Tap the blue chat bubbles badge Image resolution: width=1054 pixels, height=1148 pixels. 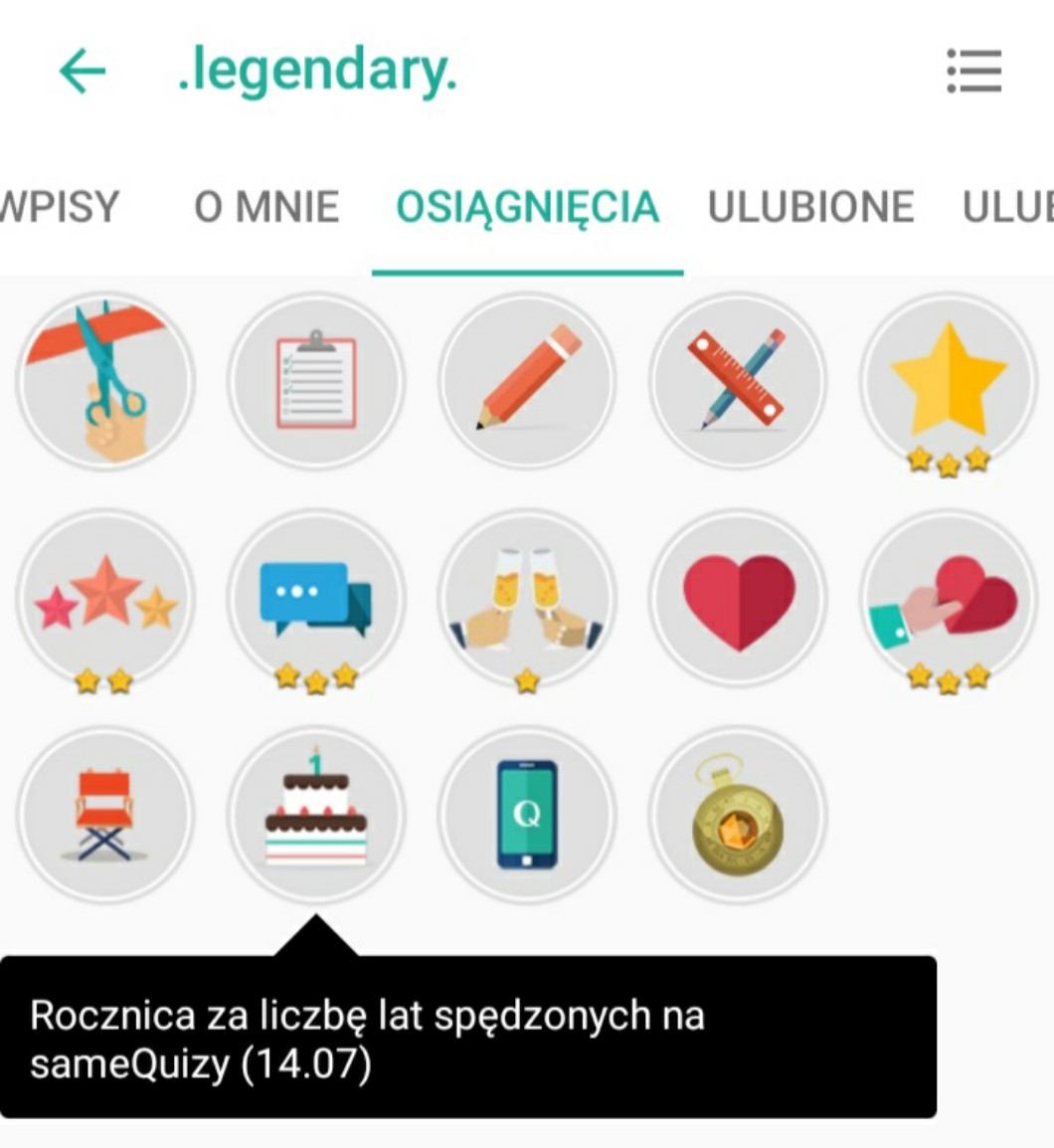316,598
